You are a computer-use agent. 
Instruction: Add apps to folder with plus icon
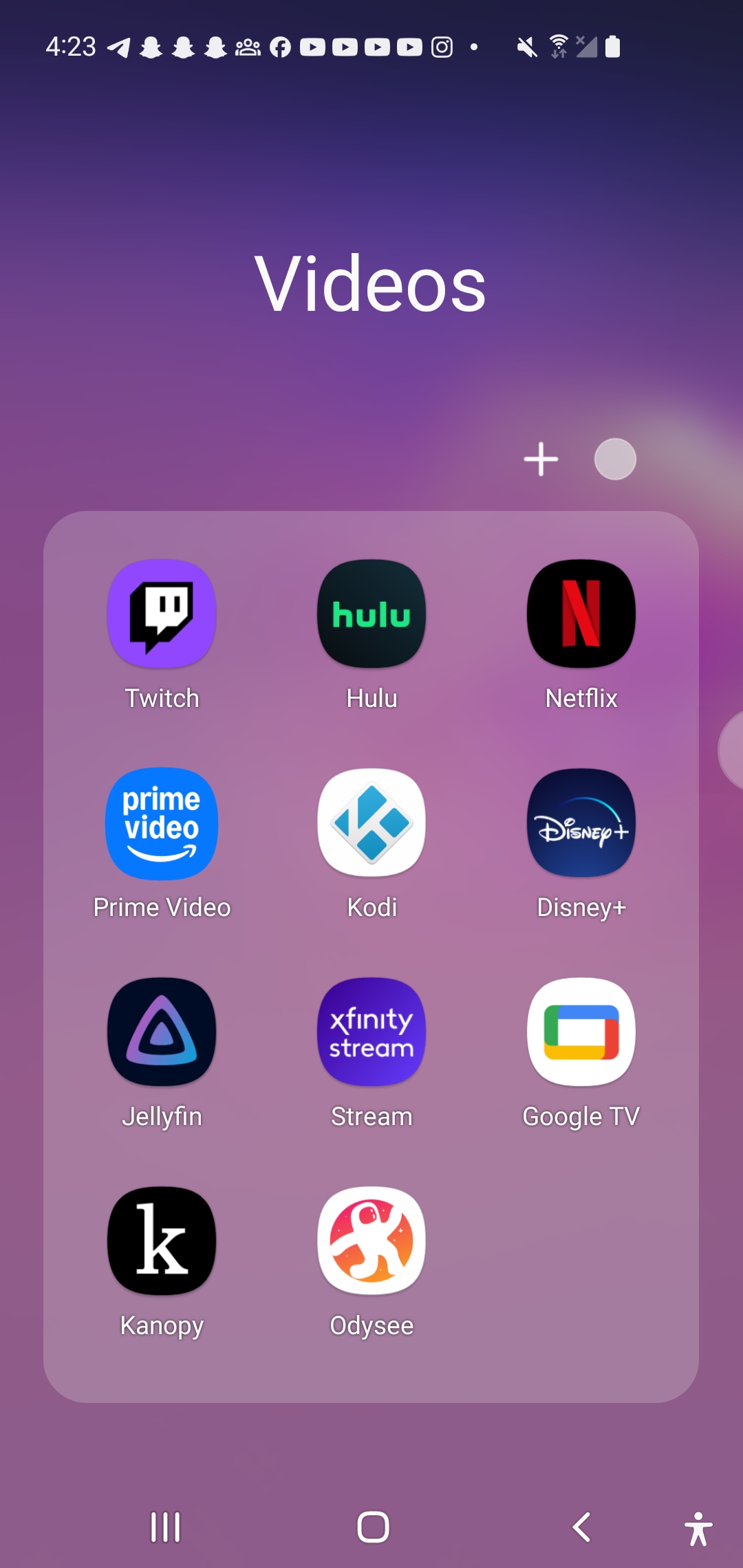click(x=541, y=459)
